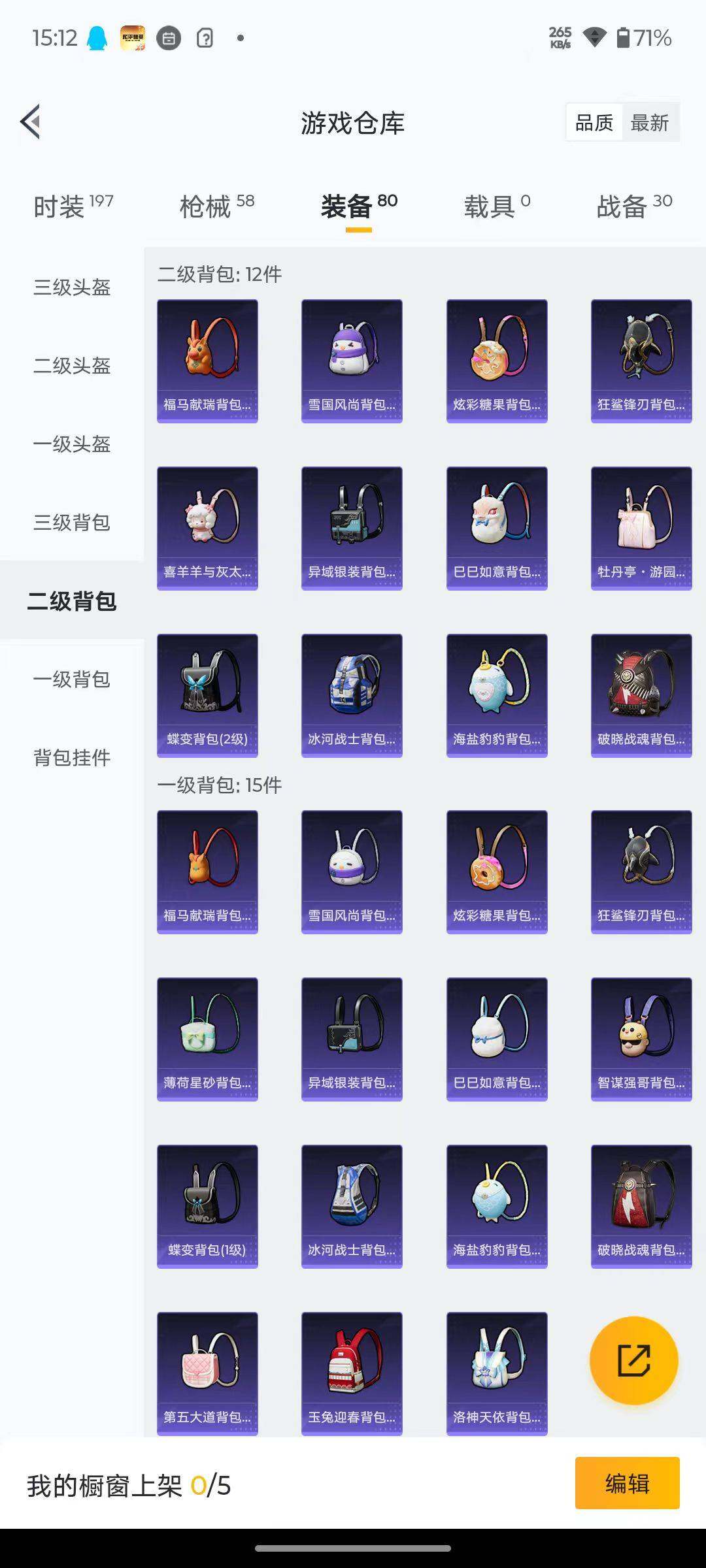This screenshot has width=706, height=1568.
Task: Sort items by 品质
Action: click(x=594, y=122)
